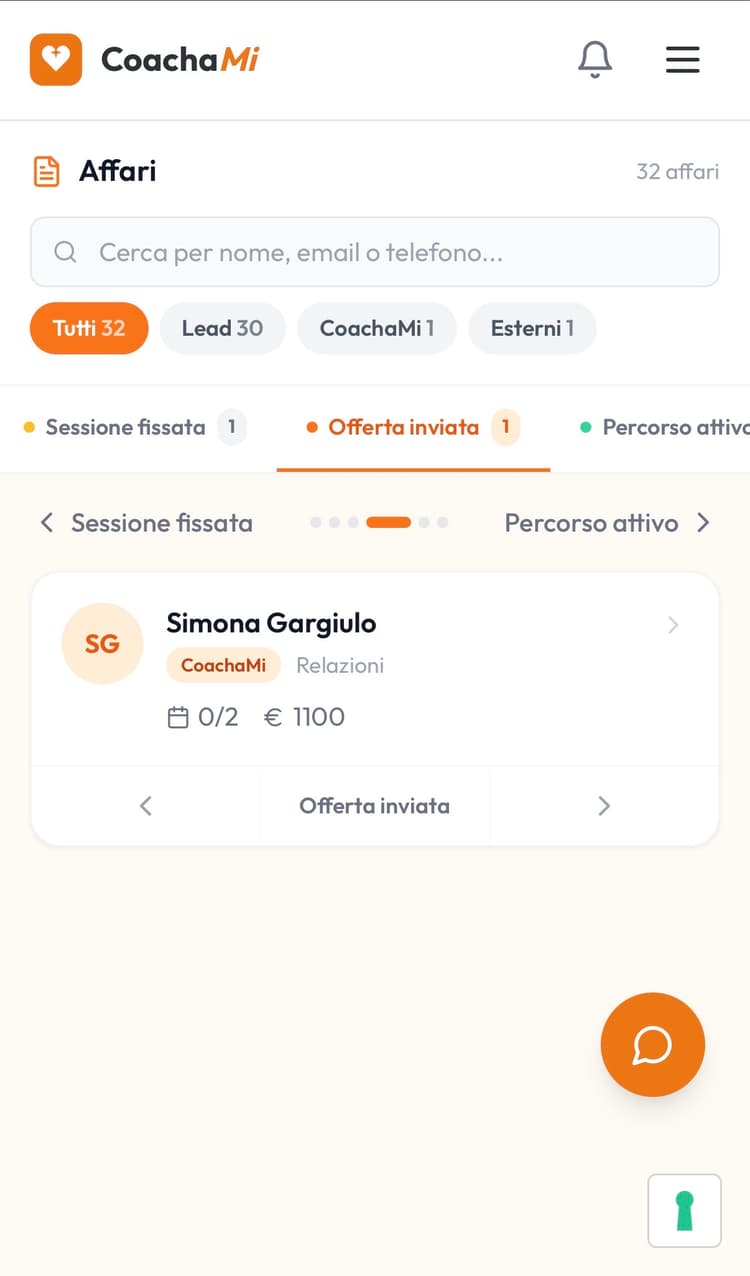Viewport: 750px width, 1276px height.
Task: Click the green key icon at bottom right
Action: click(684, 1210)
